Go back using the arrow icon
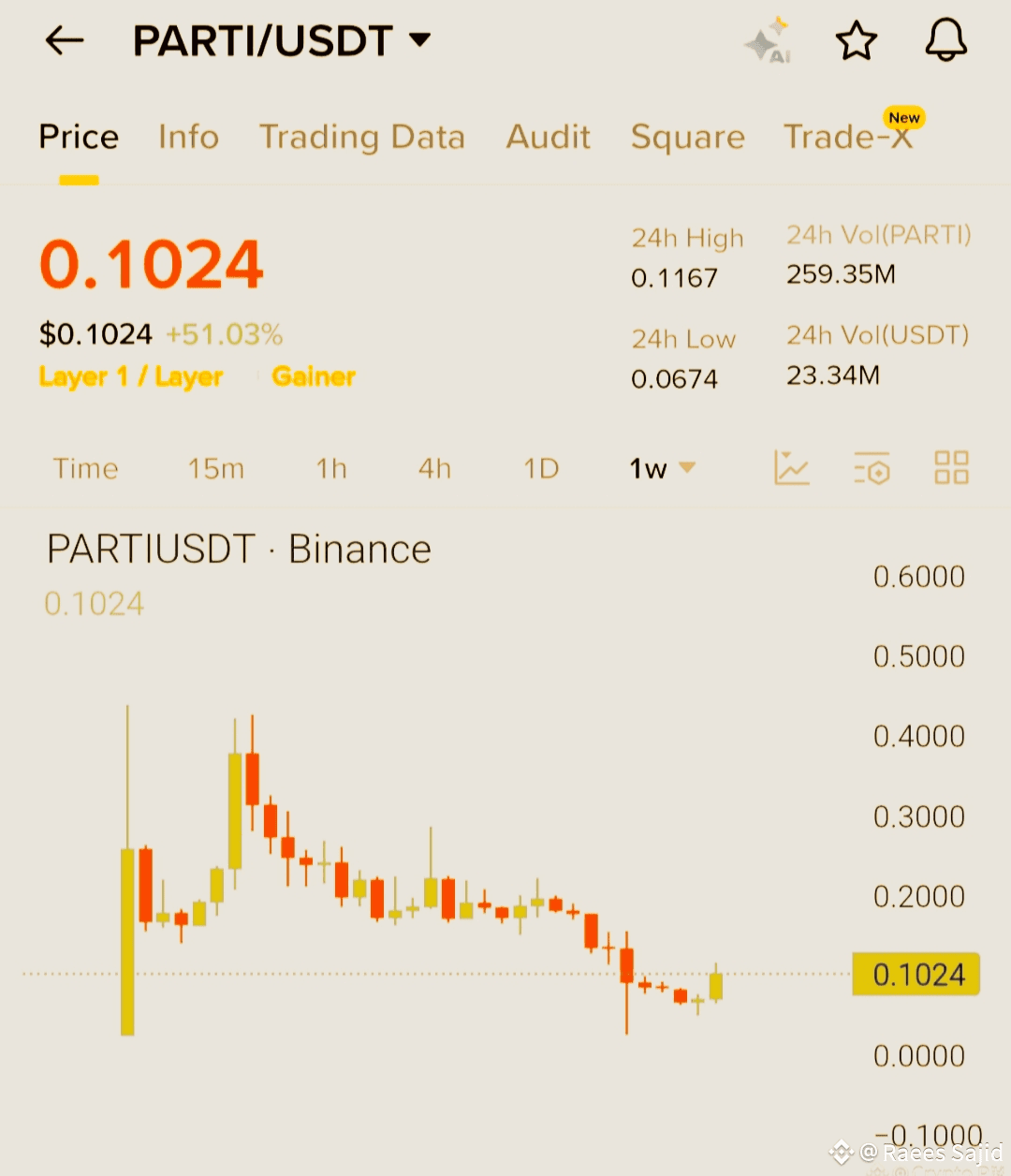This screenshot has height=1176, width=1011. pos(65,40)
